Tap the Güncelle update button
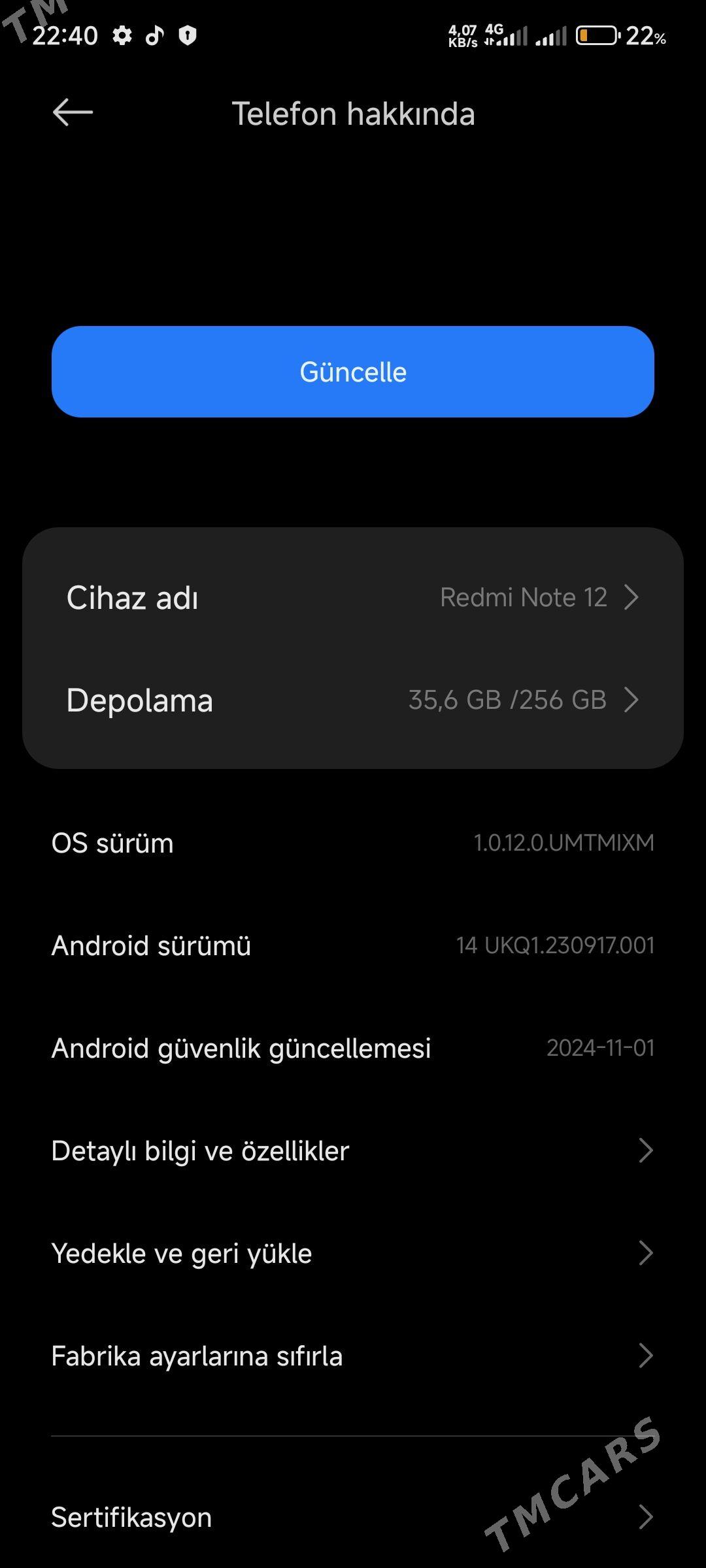Screen dimensions: 706x1568 (353, 372)
